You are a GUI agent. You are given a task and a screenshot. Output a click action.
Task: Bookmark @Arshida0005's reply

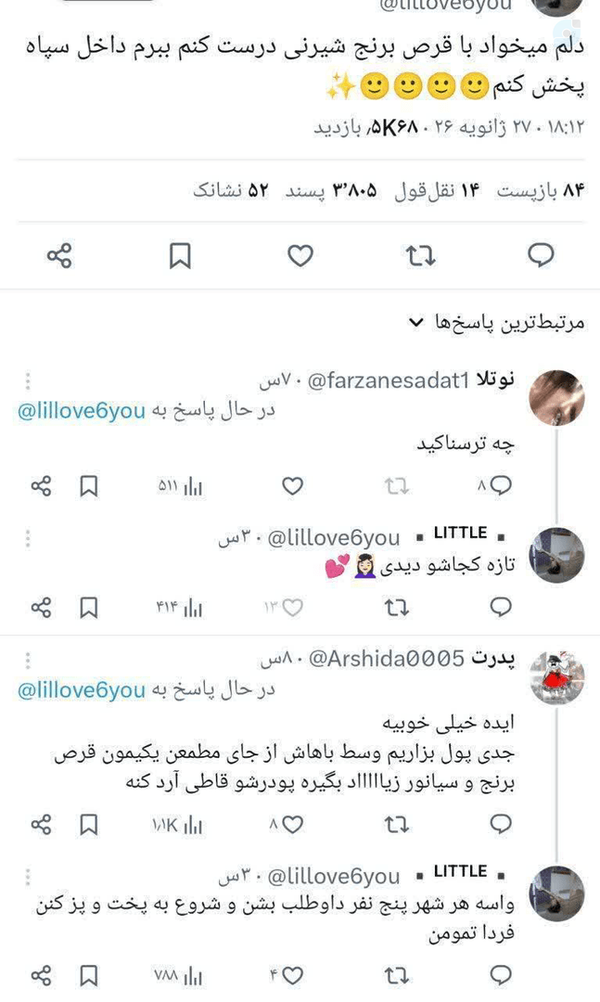[x=88, y=825]
